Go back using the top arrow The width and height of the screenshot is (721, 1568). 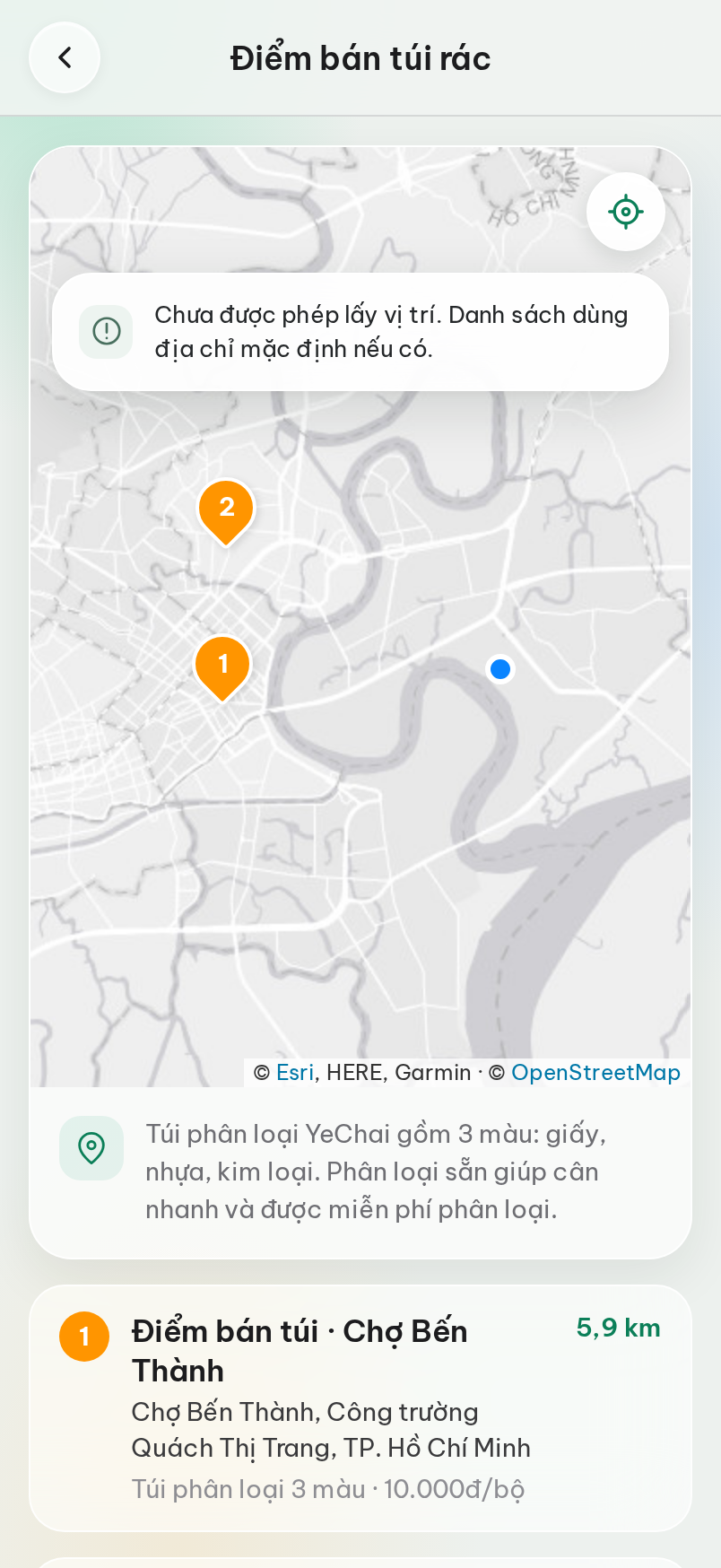65,58
